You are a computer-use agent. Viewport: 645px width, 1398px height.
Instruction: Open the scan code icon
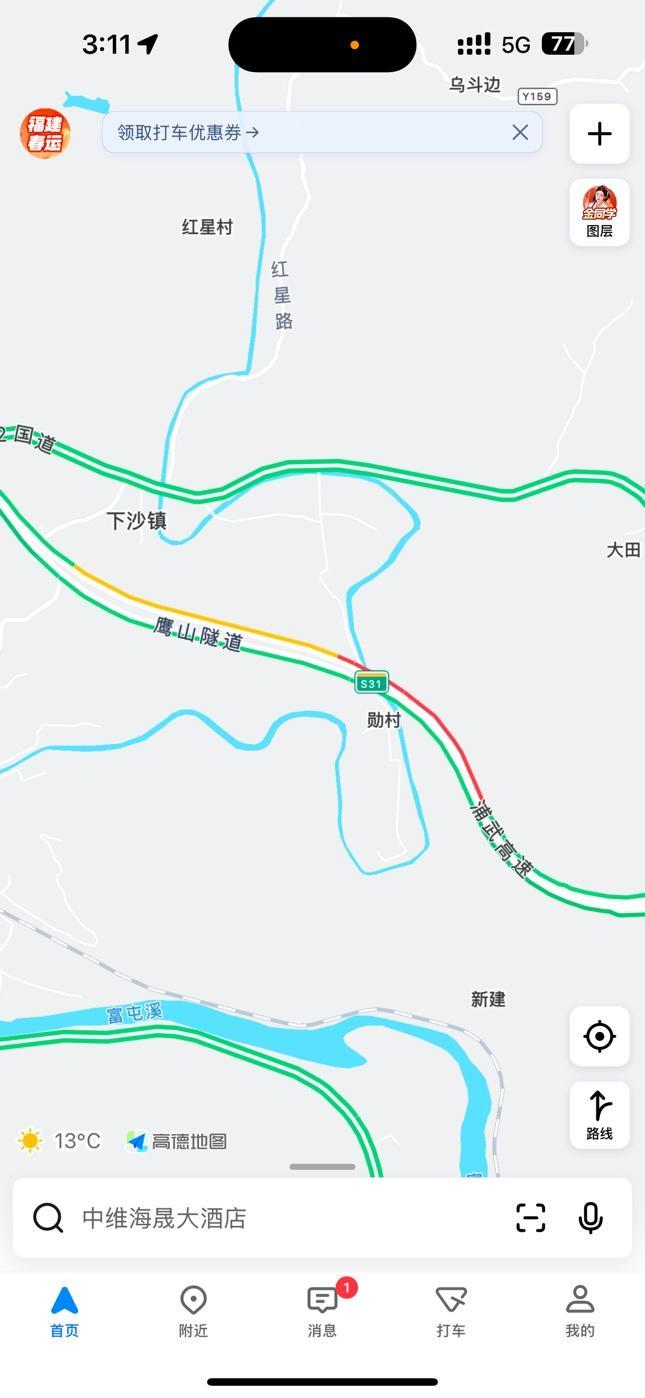click(x=530, y=1218)
